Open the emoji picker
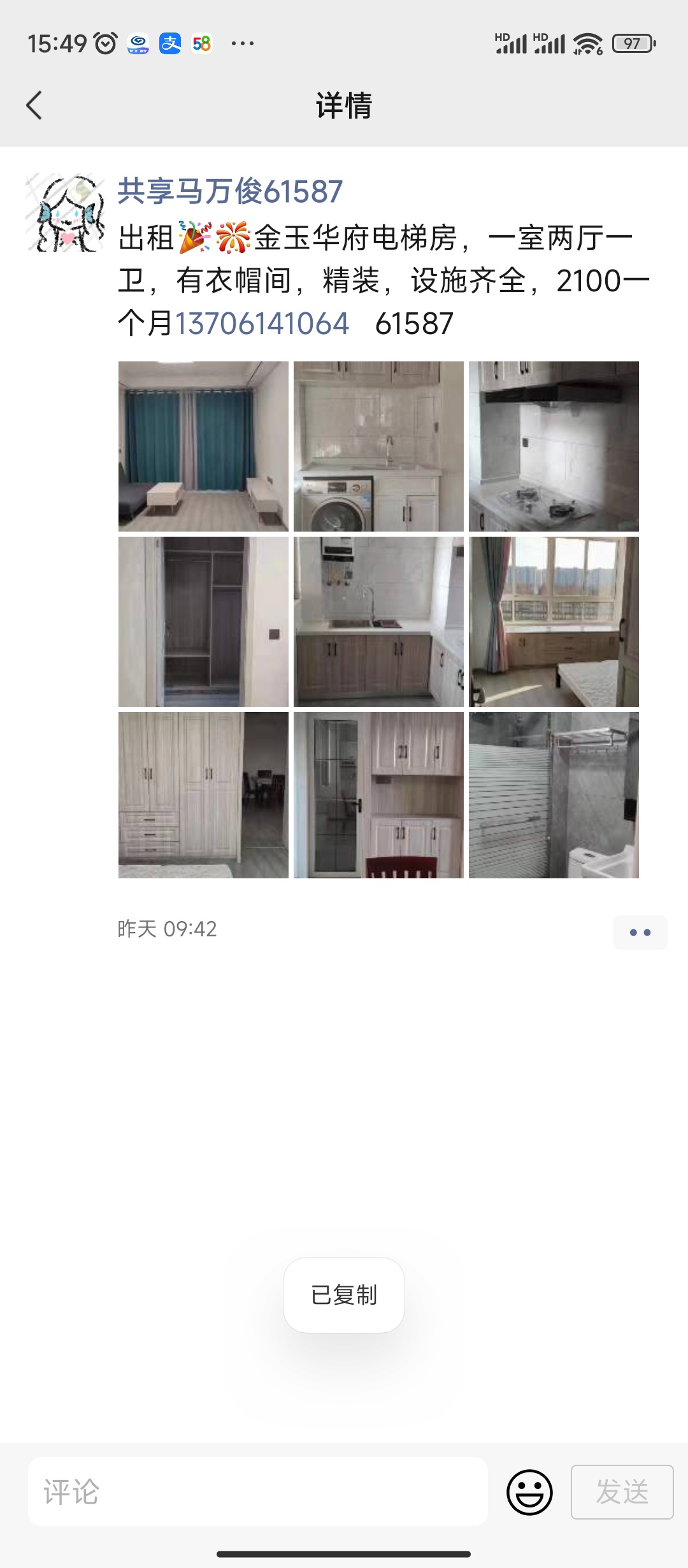 tap(529, 1492)
